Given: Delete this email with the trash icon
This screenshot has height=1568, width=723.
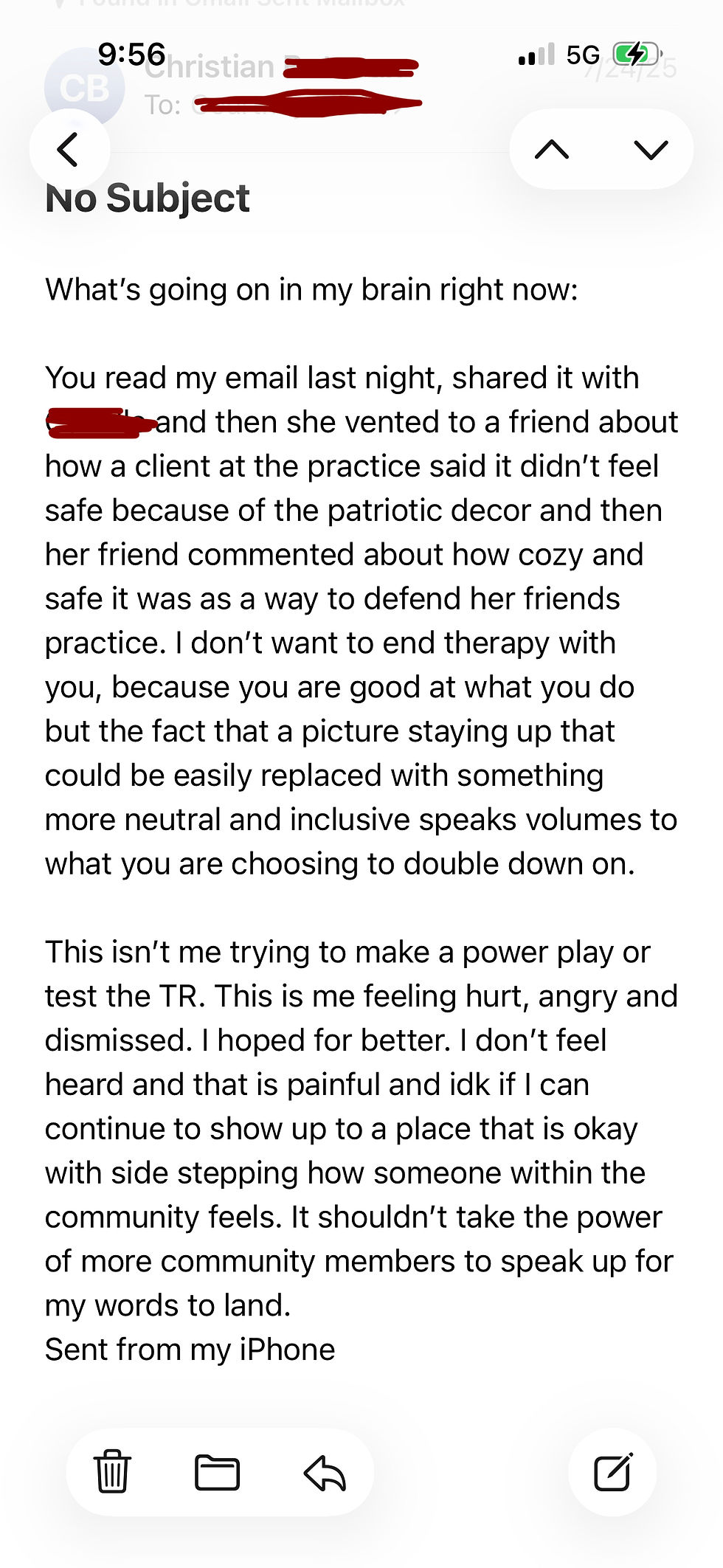Looking at the screenshot, I should coord(112,1472).
